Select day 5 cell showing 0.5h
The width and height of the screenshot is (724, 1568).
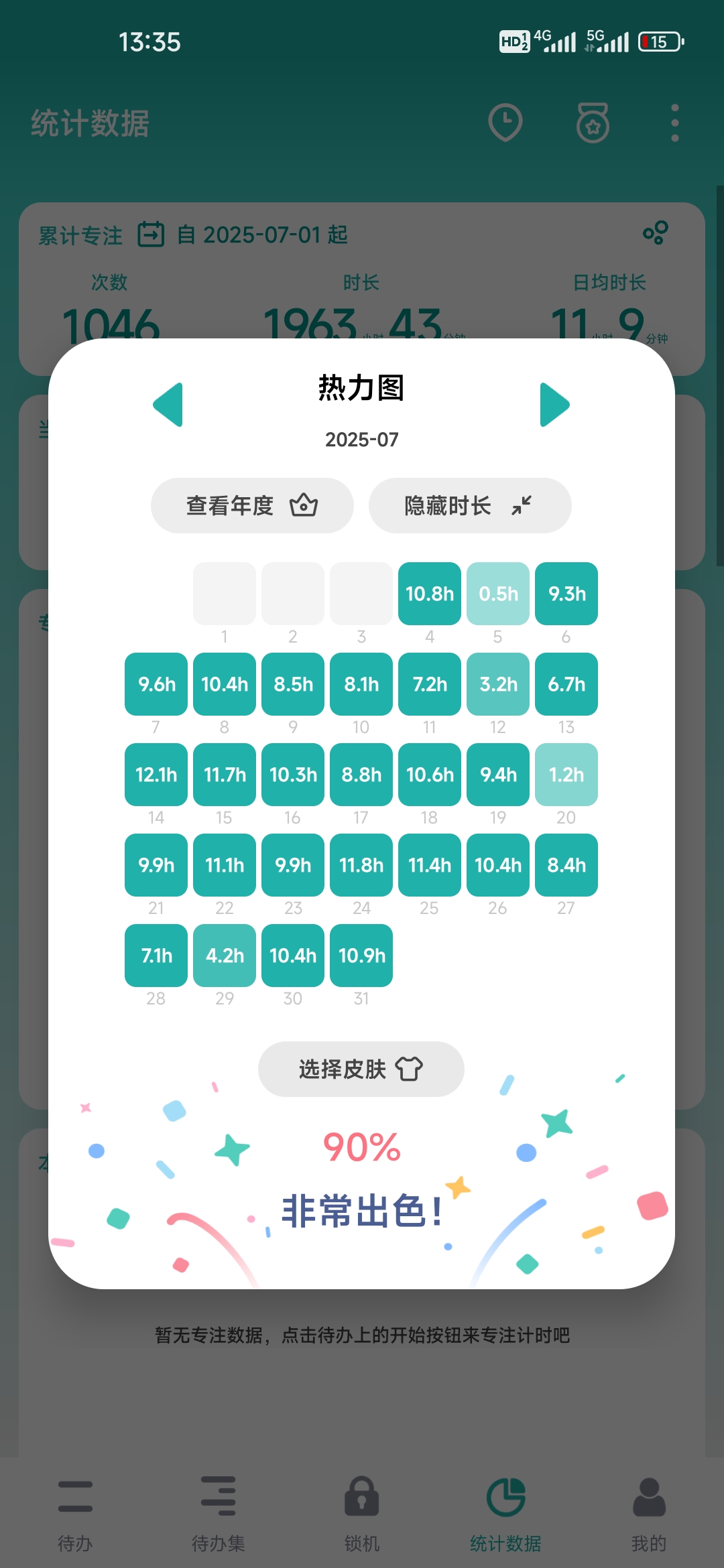(498, 594)
